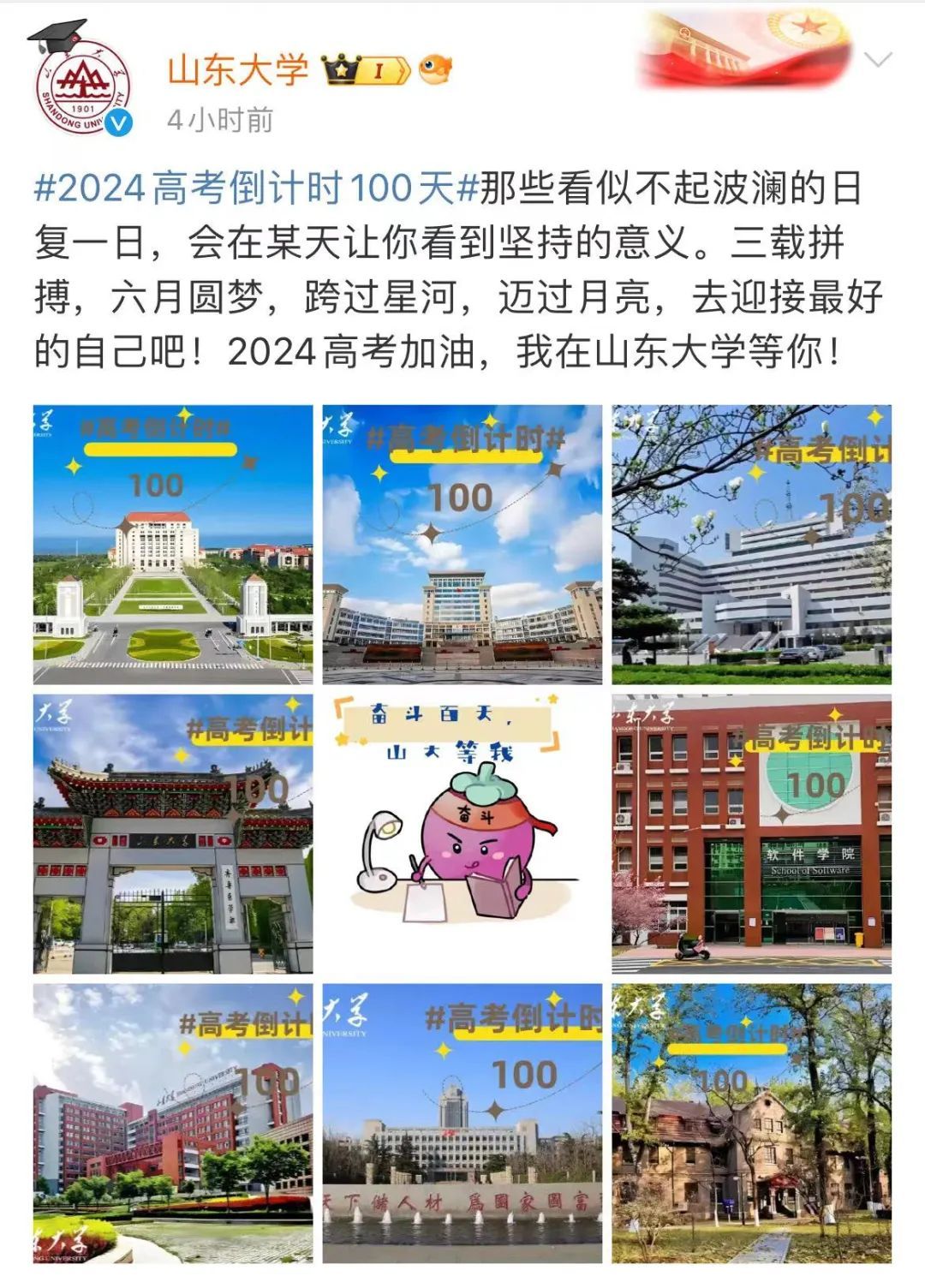
Task: Open the photo of building under cloudy sky
Action: click(462, 545)
